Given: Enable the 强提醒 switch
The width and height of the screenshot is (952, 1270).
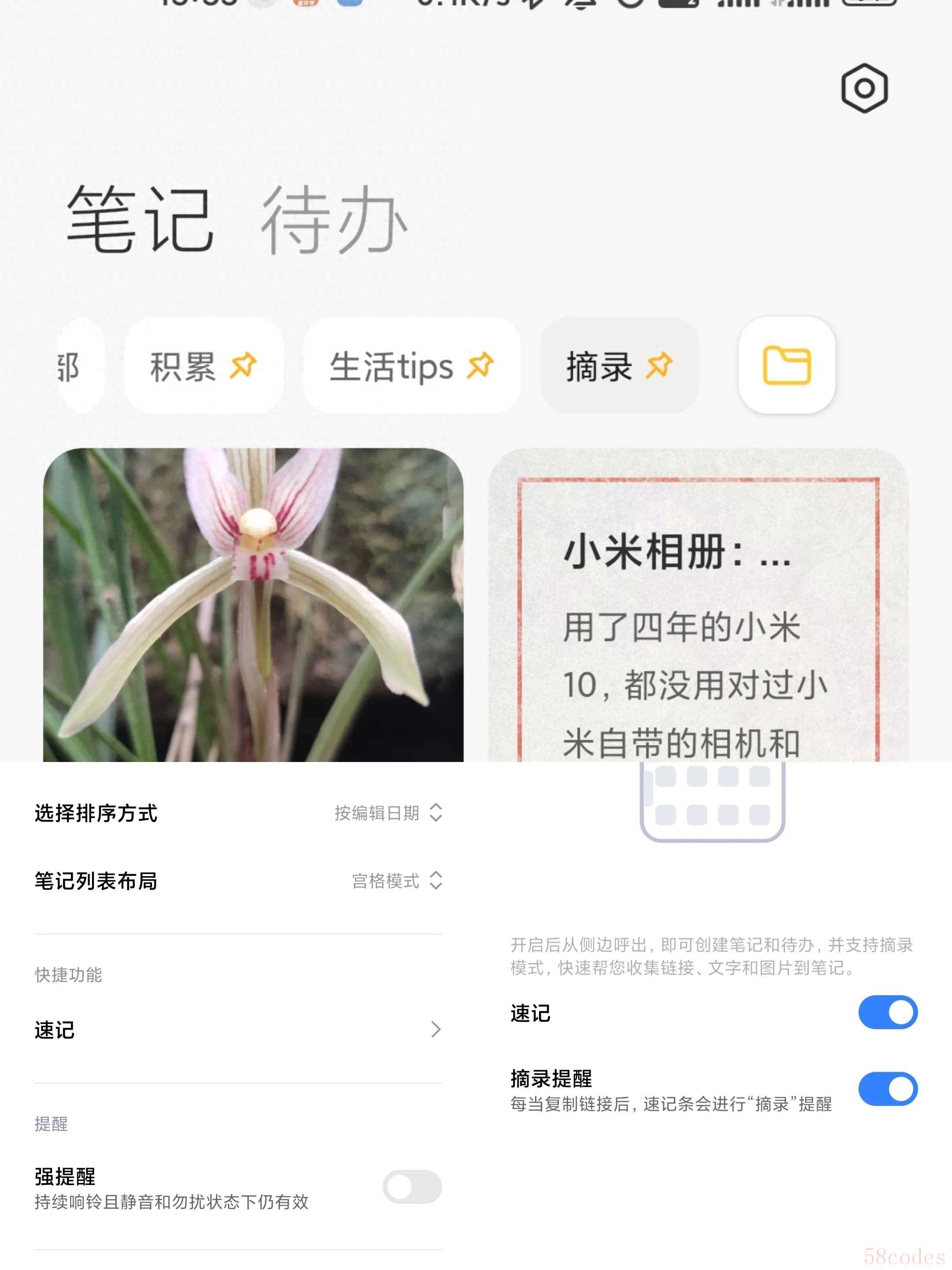Looking at the screenshot, I should [412, 1188].
